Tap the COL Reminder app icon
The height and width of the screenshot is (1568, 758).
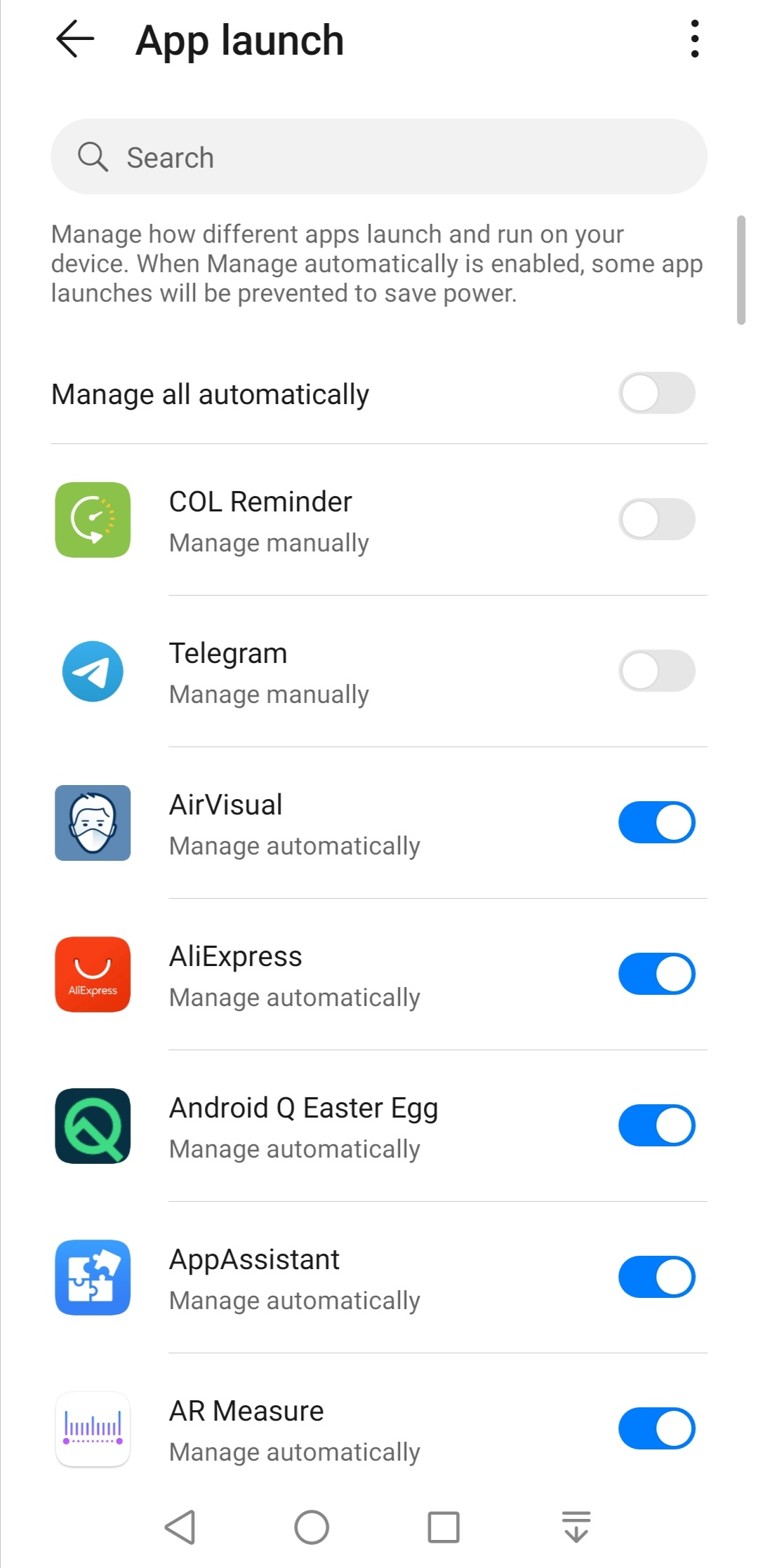click(x=92, y=521)
